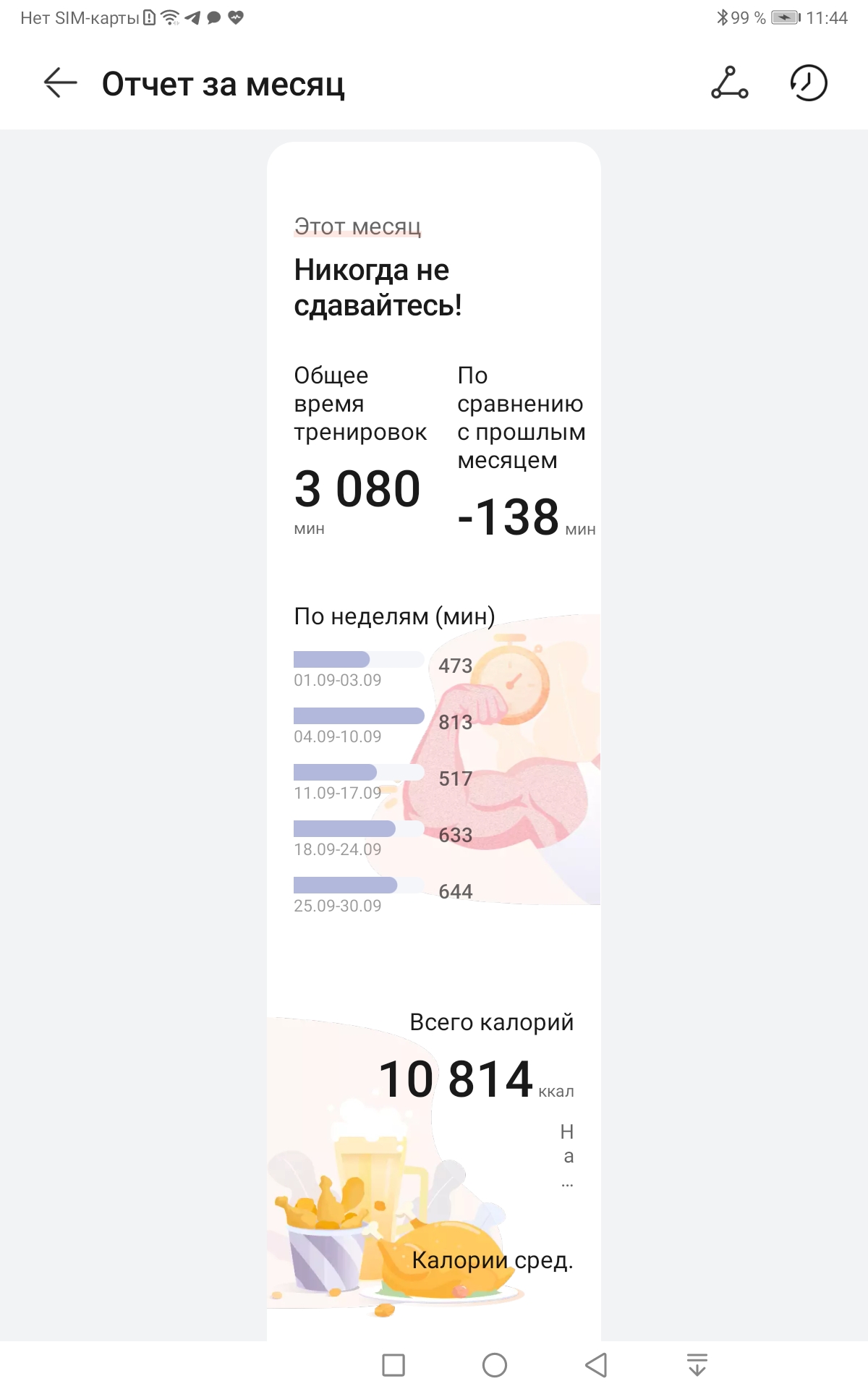Open recent apps via the square button
Viewport: 868px width, 1389px height.
[393, 1365]
